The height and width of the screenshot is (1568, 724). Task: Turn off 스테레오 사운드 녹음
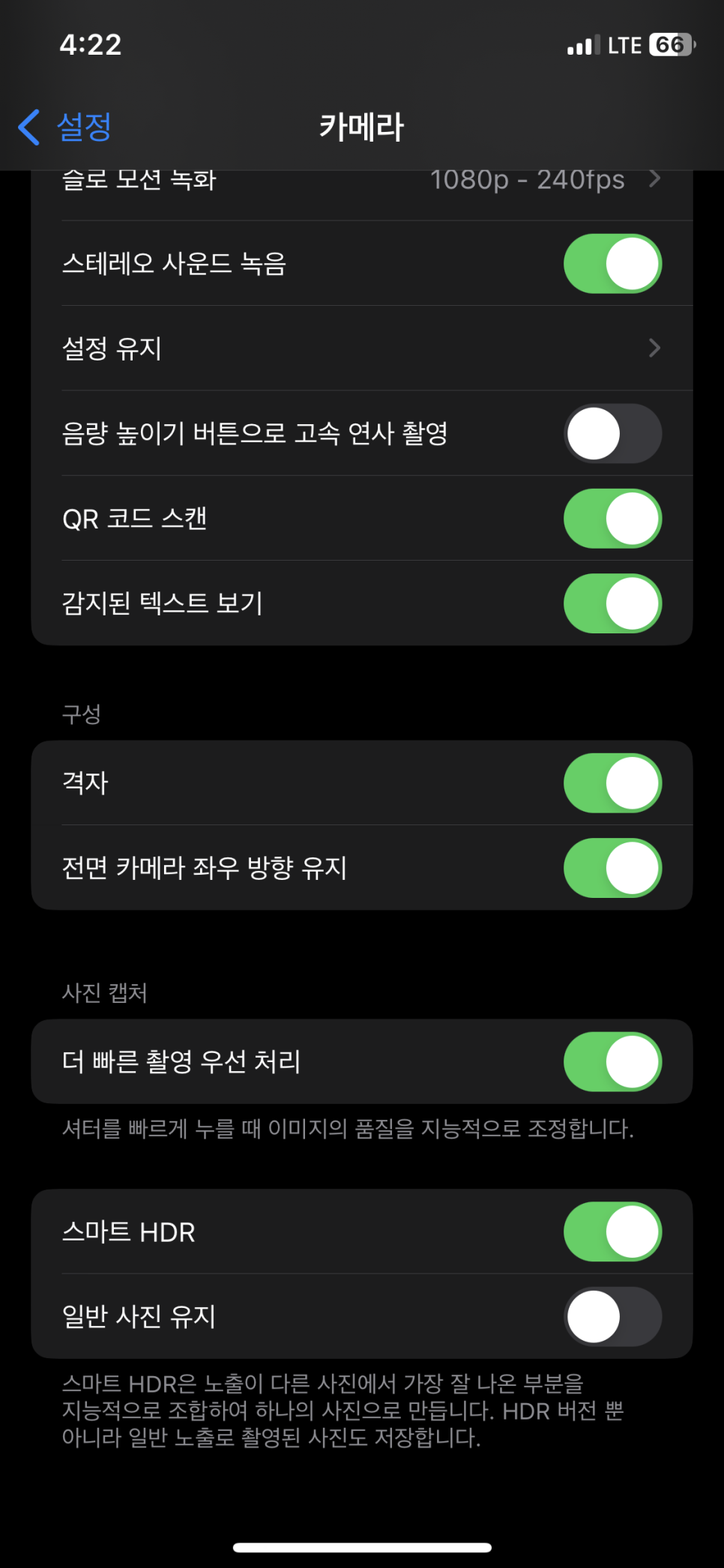point(612,264)
